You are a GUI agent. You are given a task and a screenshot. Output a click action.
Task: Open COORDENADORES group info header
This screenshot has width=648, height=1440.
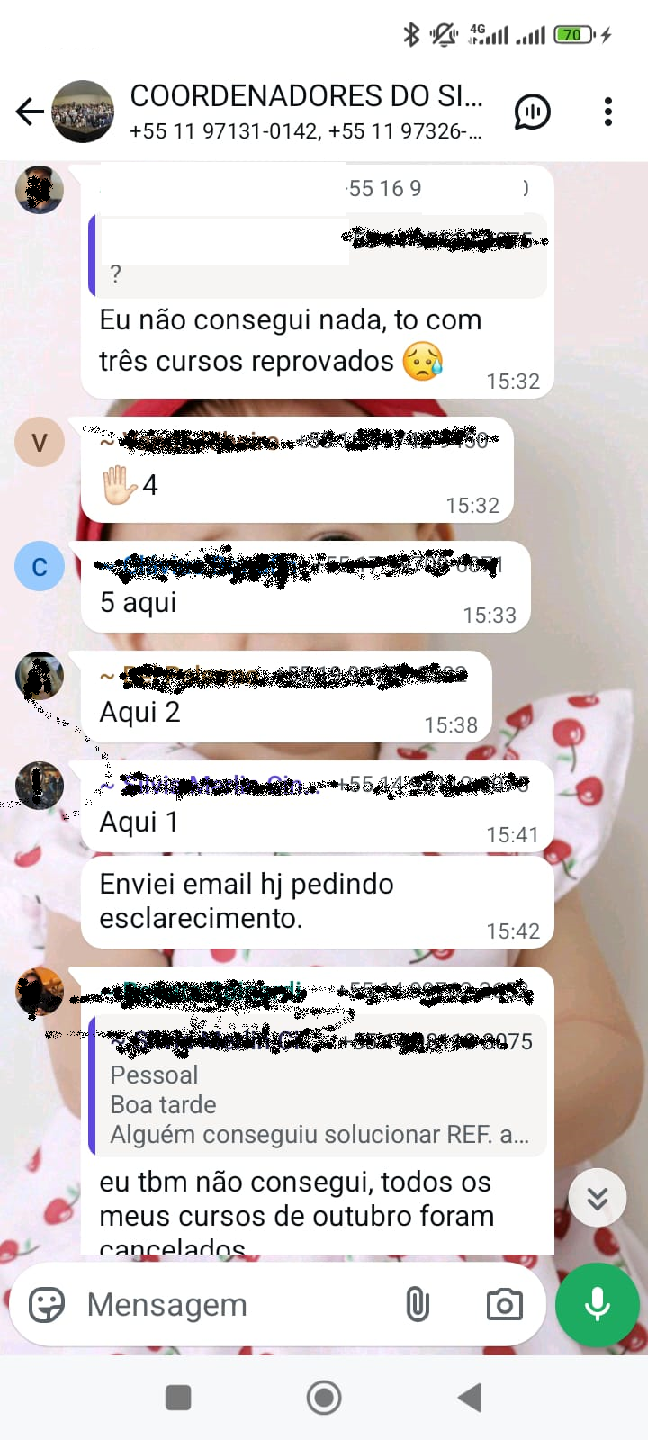pos(305,111)
